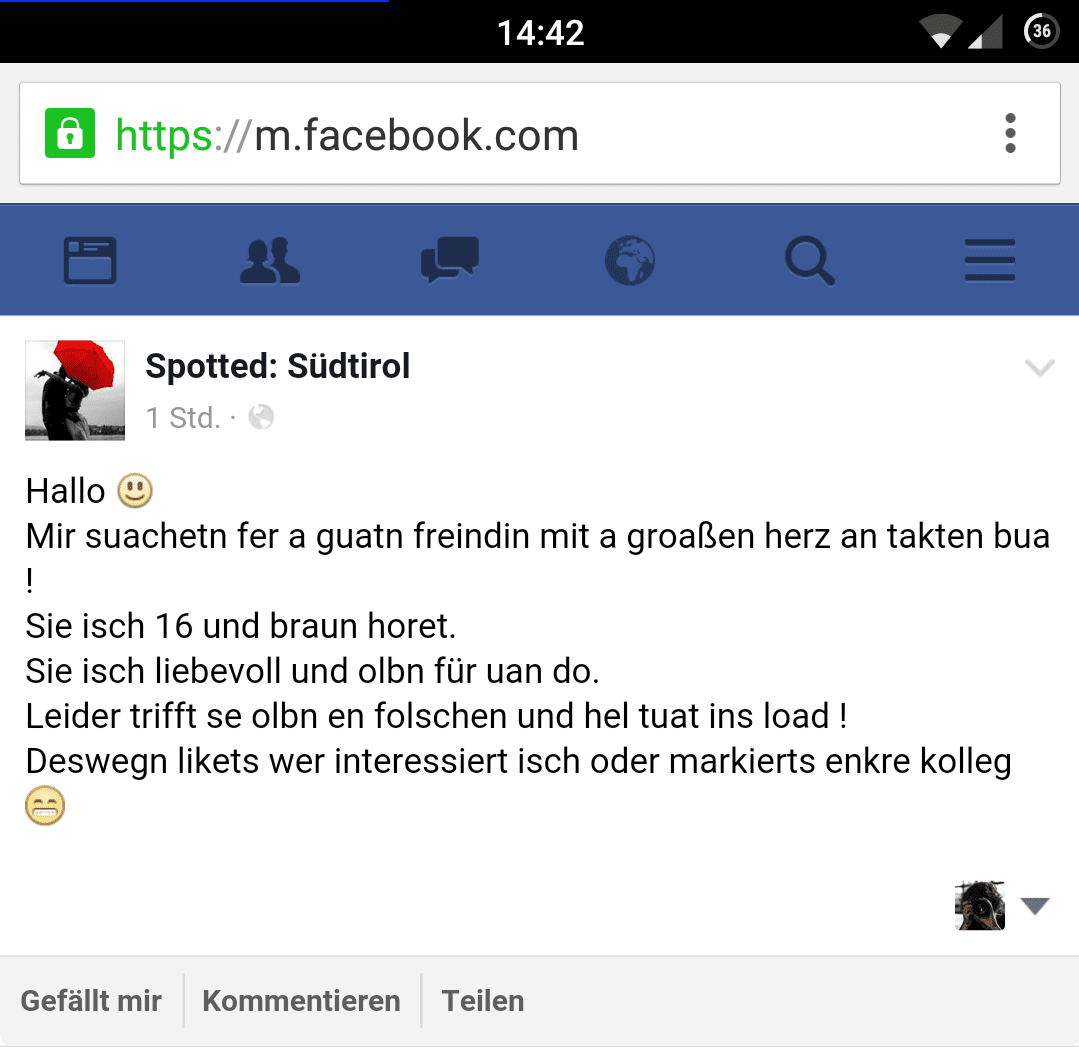Image resolution: width=1079 pixels, height=1047 pixels.
Task: Open the browser overflow menu
Action: (x=1010, y=134)
